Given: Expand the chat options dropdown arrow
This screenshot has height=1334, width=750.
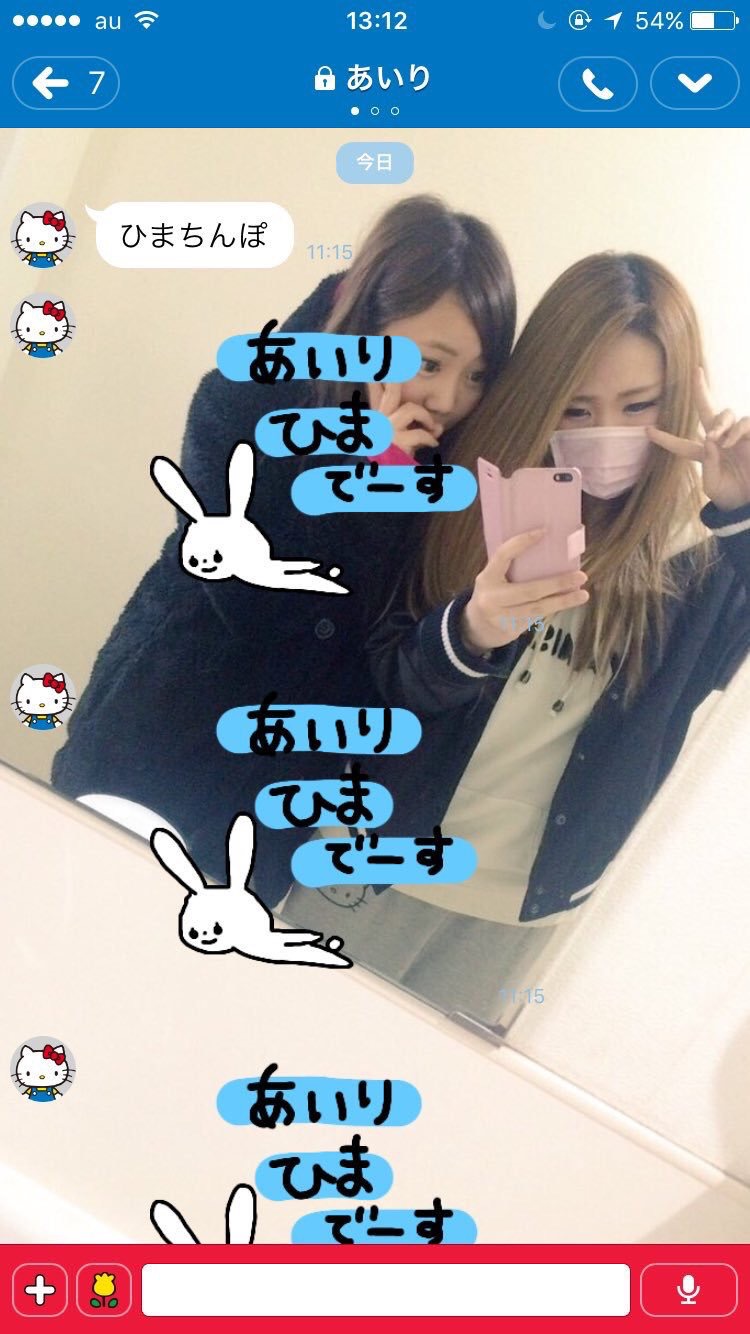Looking at the screenshot, I should click(x=694, y=83).
